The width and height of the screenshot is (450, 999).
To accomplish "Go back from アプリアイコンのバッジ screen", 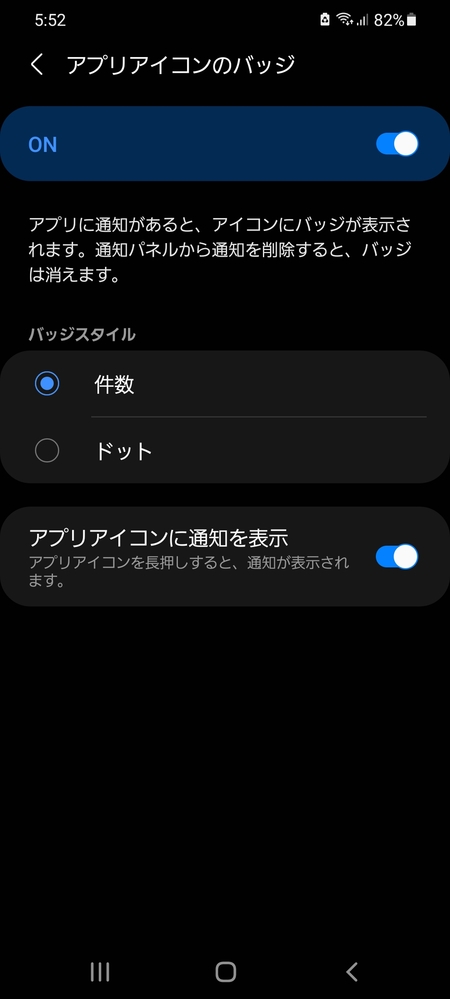I will [38, 65].
